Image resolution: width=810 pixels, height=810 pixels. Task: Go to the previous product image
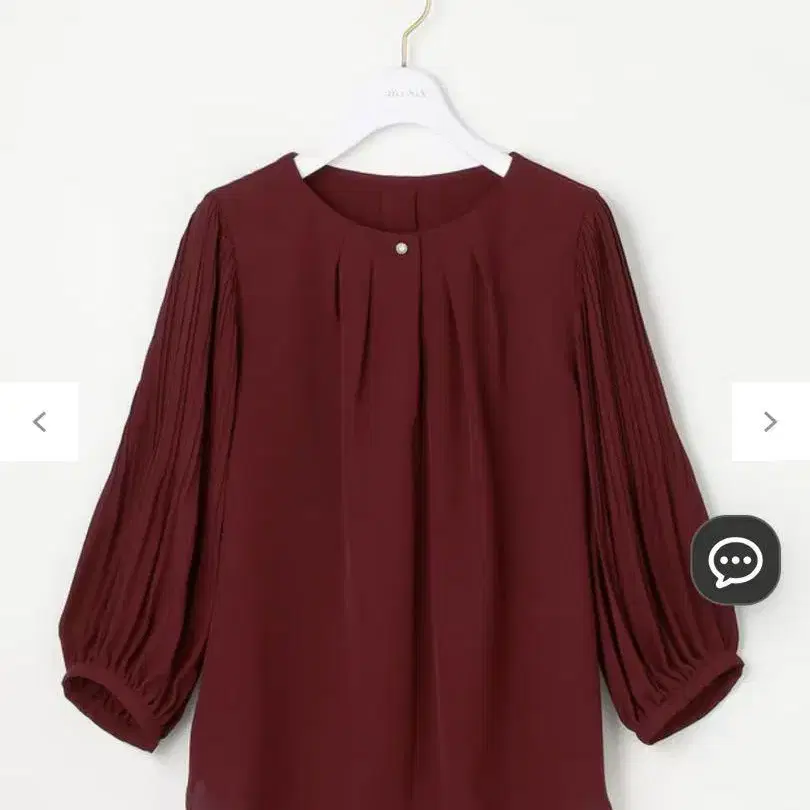(39, 422)
